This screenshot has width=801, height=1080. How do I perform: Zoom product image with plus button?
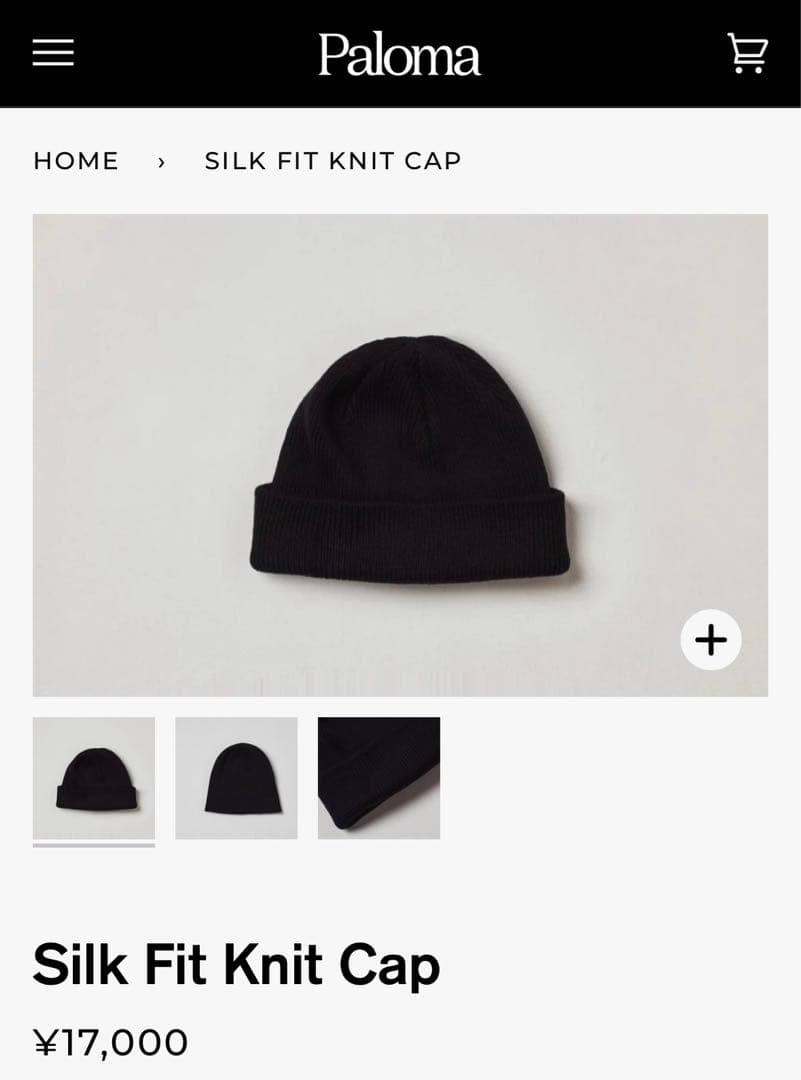(711, 639)
